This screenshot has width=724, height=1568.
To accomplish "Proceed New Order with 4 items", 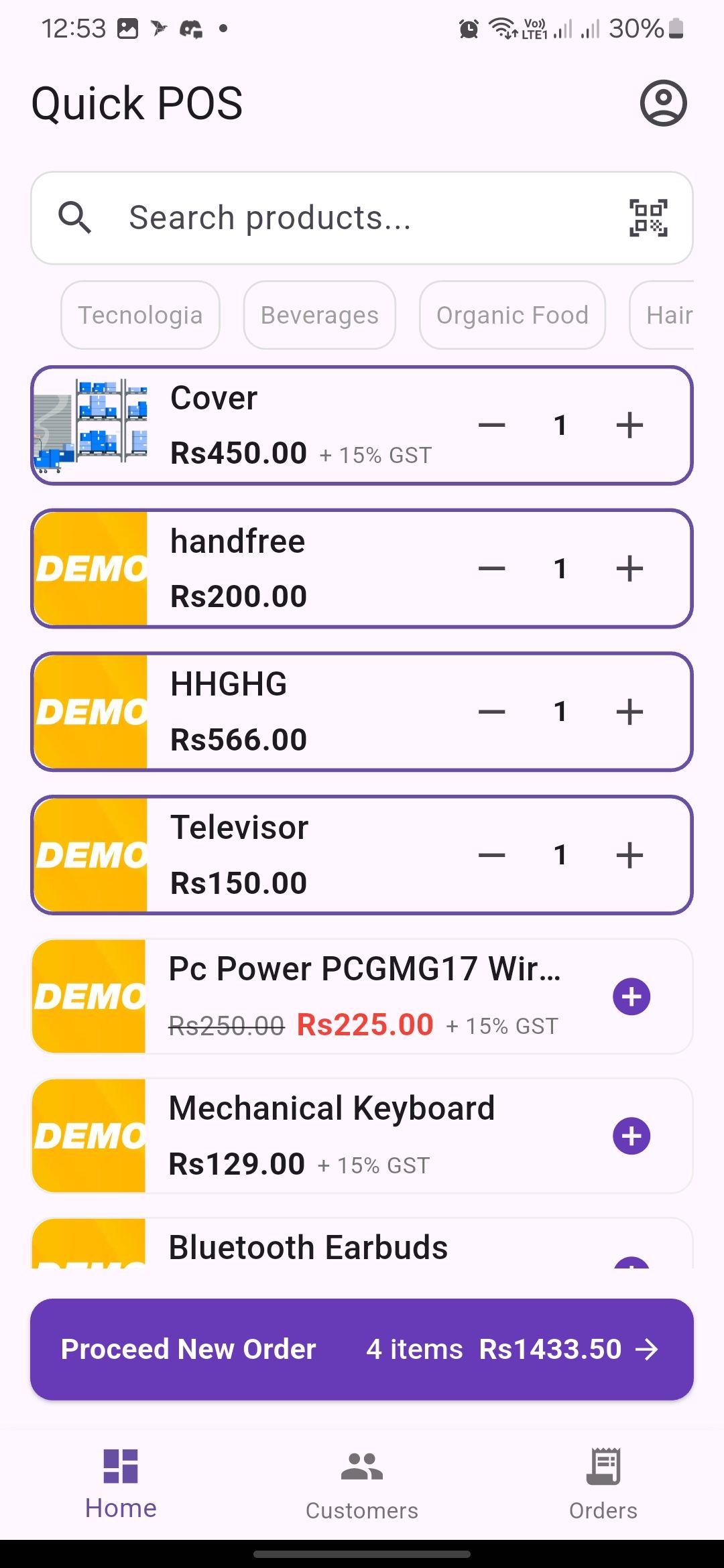I will pos(362,1349).
